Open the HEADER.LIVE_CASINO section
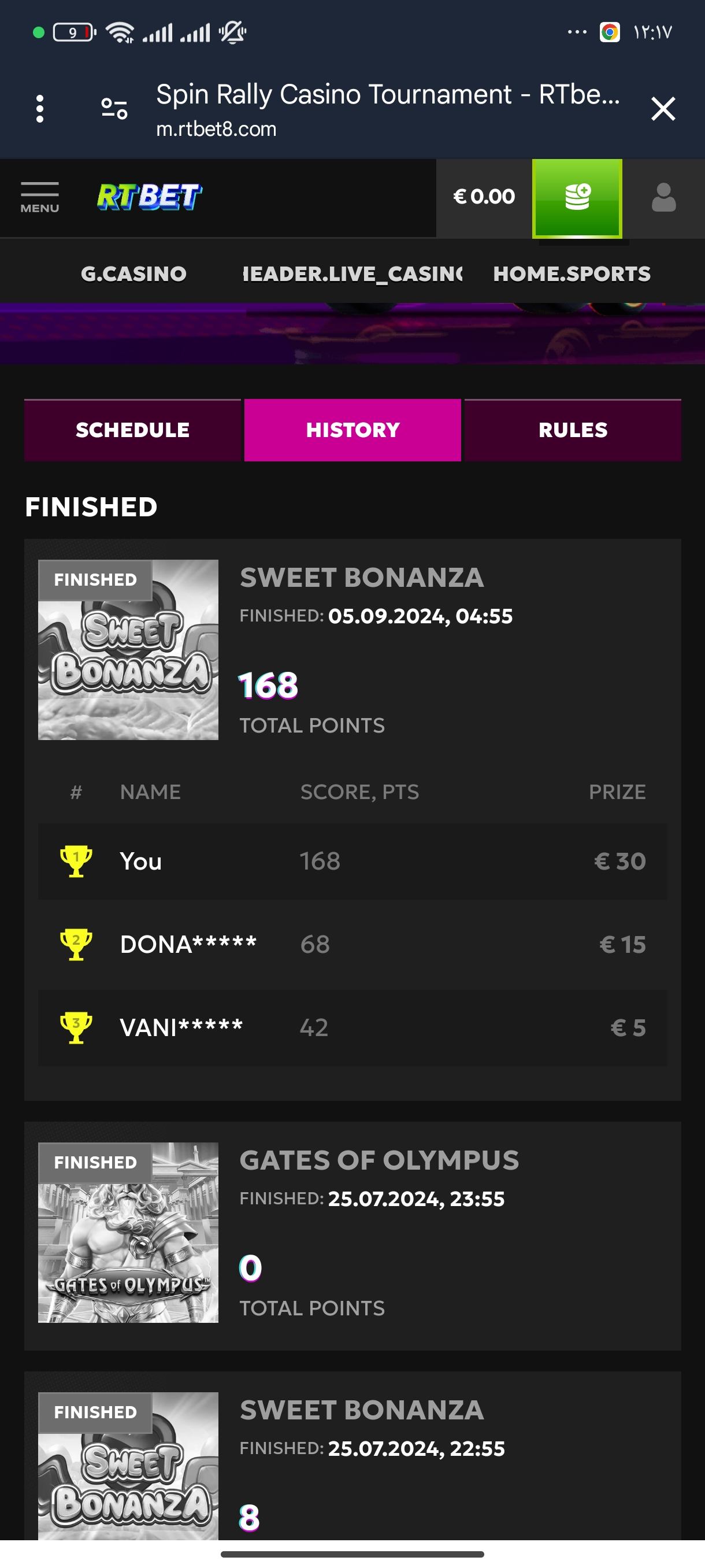Viewport: 705px width, 1568px height. 352,274
